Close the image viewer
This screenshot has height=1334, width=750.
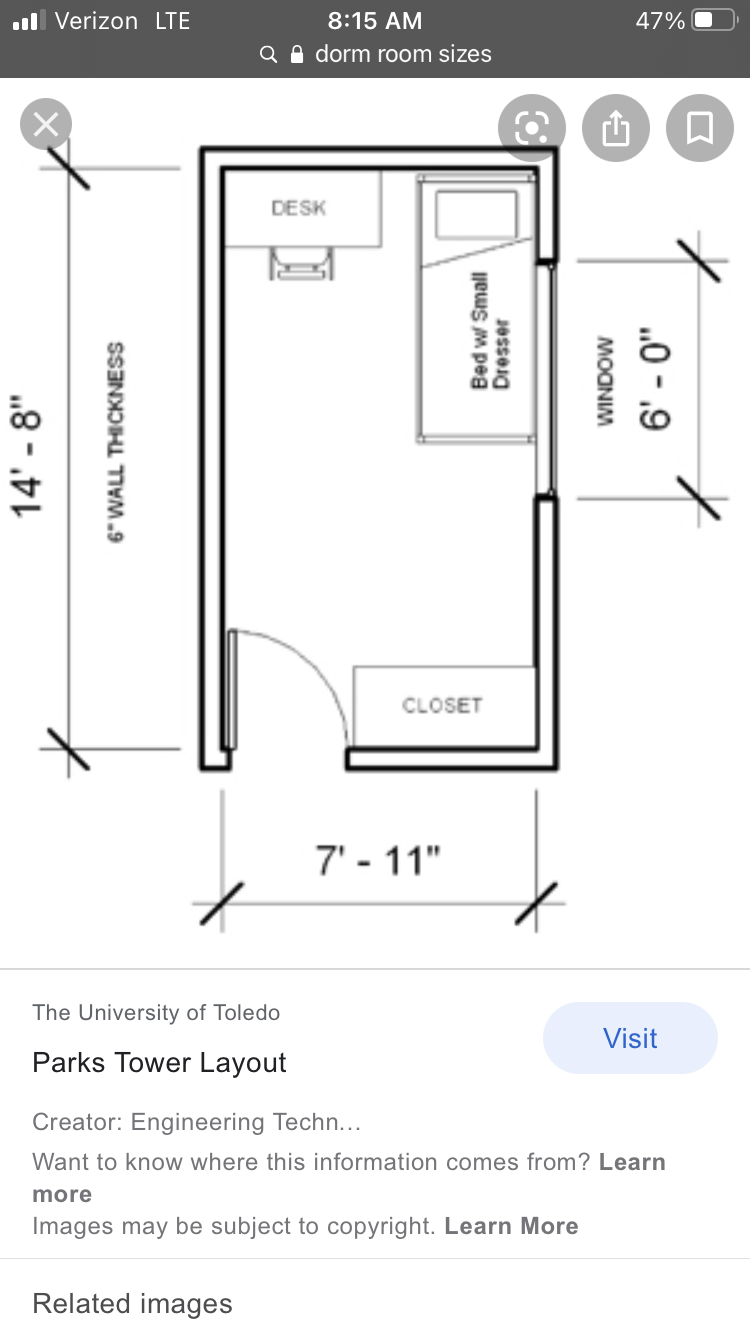tap(46, 126)
